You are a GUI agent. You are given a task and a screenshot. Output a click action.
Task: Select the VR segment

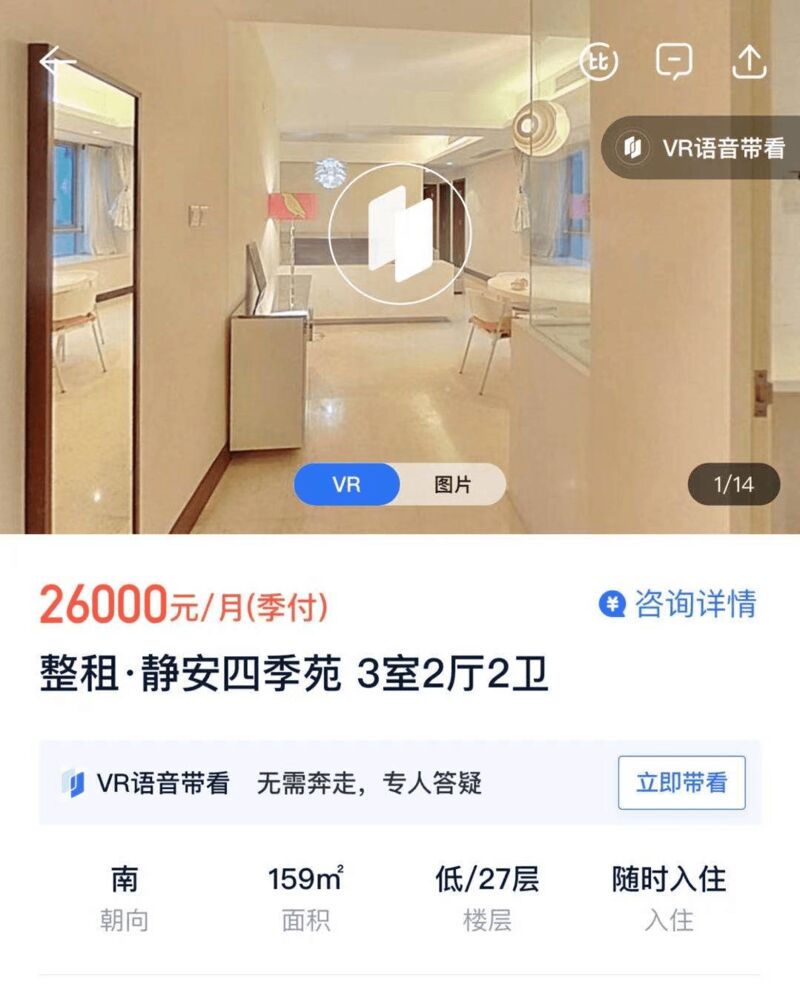346,485
